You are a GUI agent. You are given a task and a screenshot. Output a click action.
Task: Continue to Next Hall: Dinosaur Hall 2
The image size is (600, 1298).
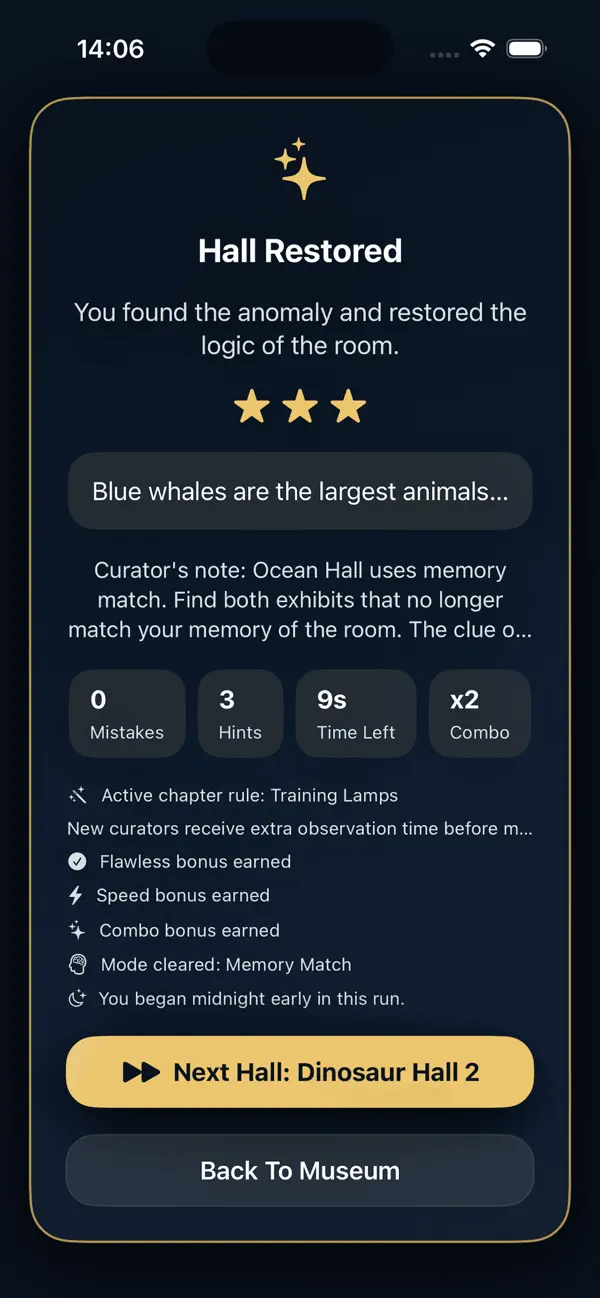point(300,1072)
